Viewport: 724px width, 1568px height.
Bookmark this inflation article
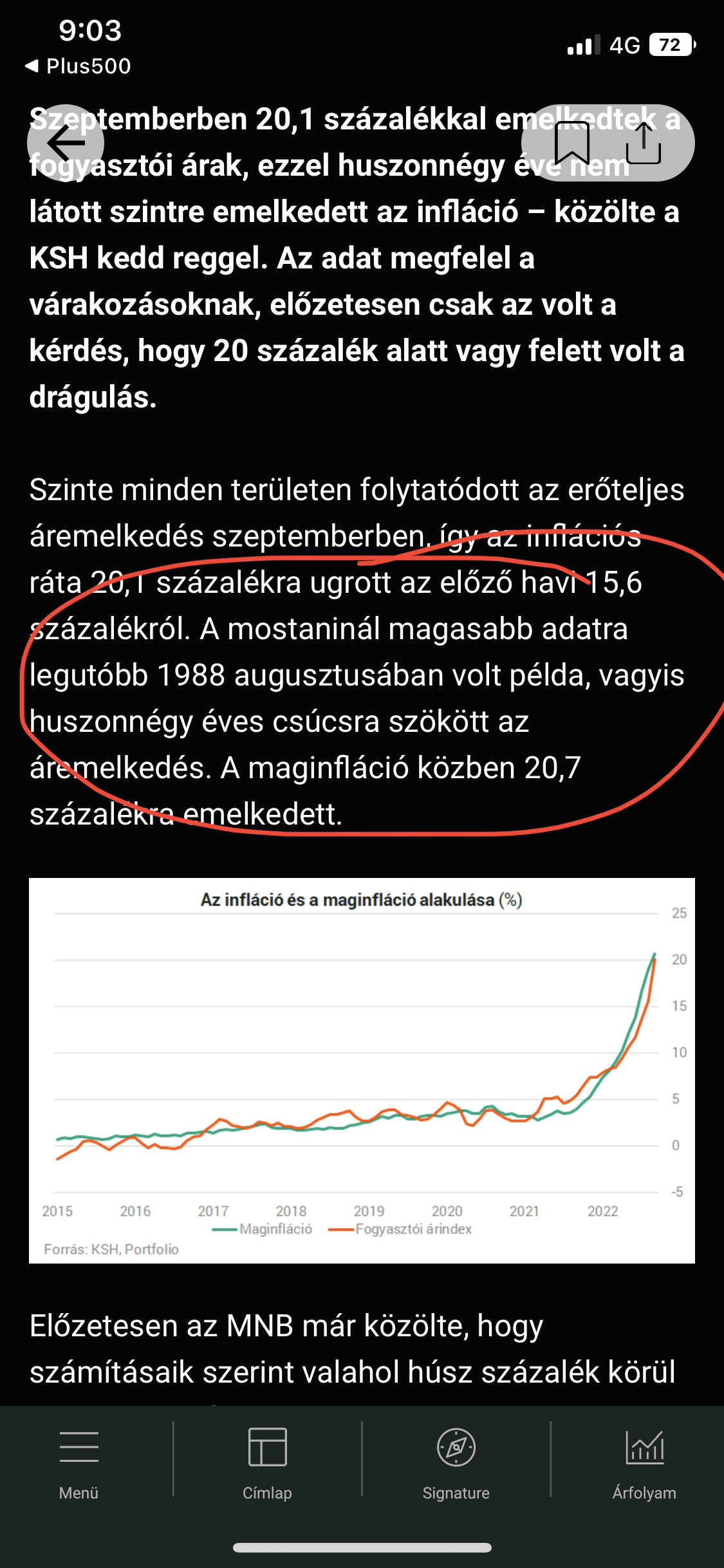tap(571, 143)
